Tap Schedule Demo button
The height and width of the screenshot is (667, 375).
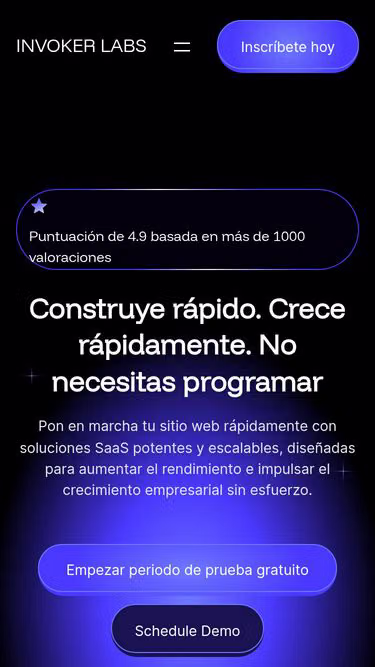(x=188, y=630)
